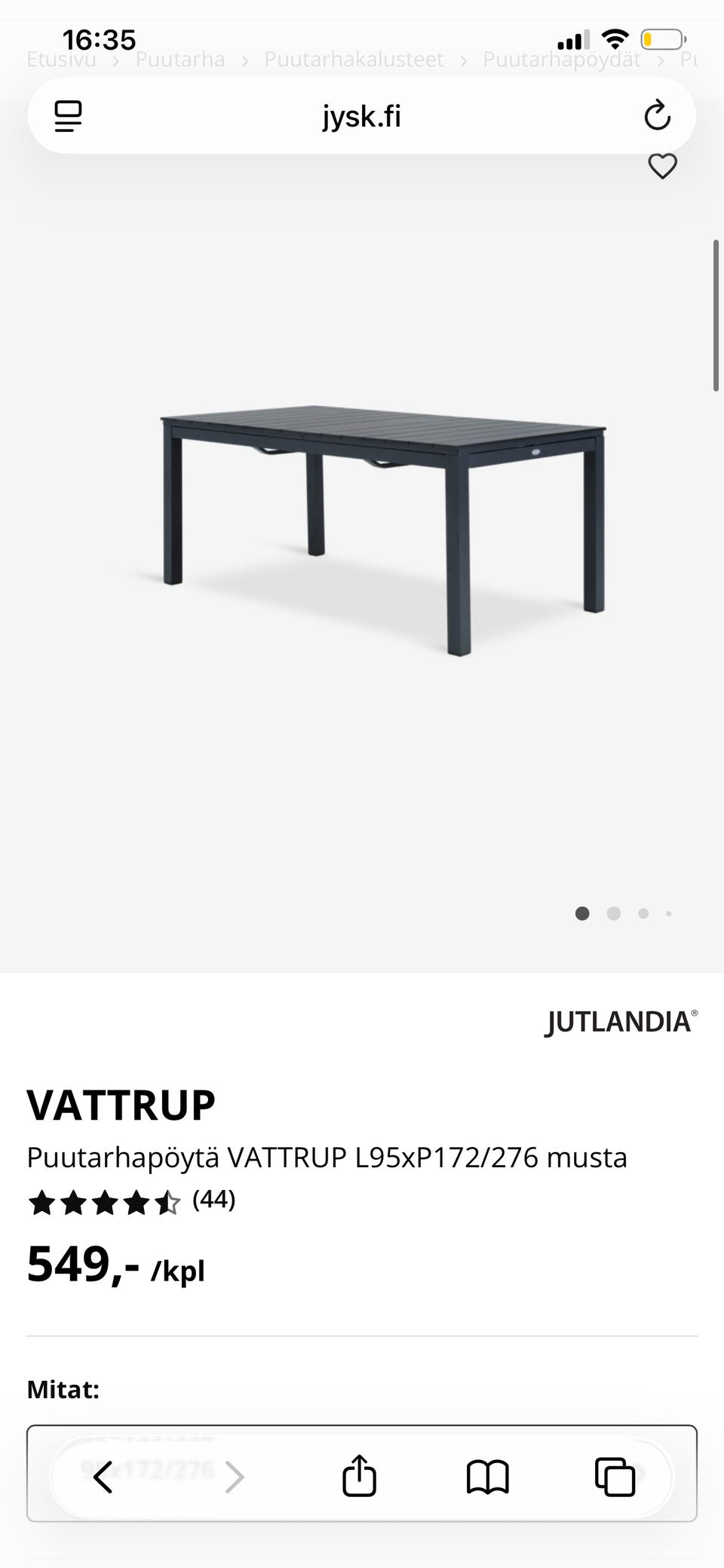Viewport: 724px width, 1568px height.
Task: Open website view options in the address bar
Action: [67, 115]
